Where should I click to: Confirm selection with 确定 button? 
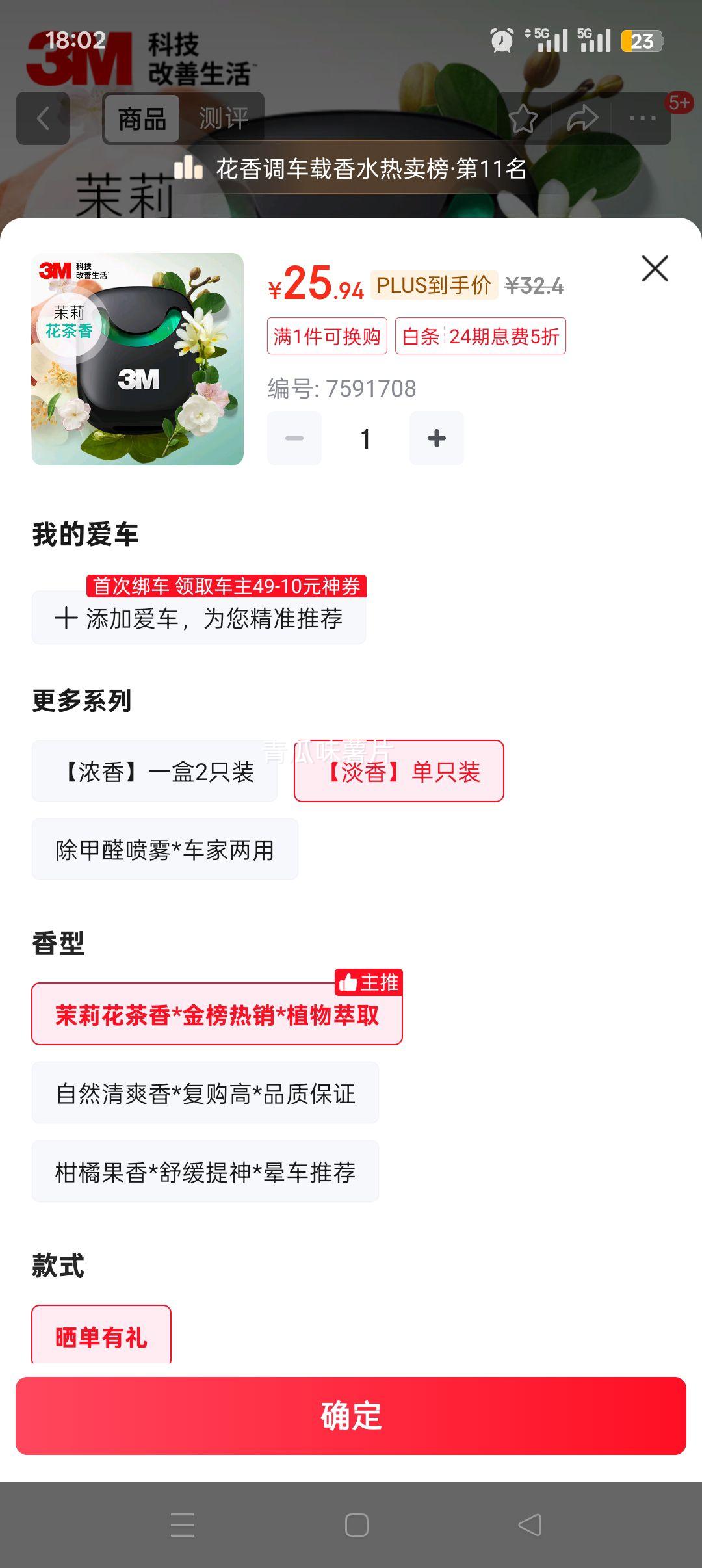351,1416
